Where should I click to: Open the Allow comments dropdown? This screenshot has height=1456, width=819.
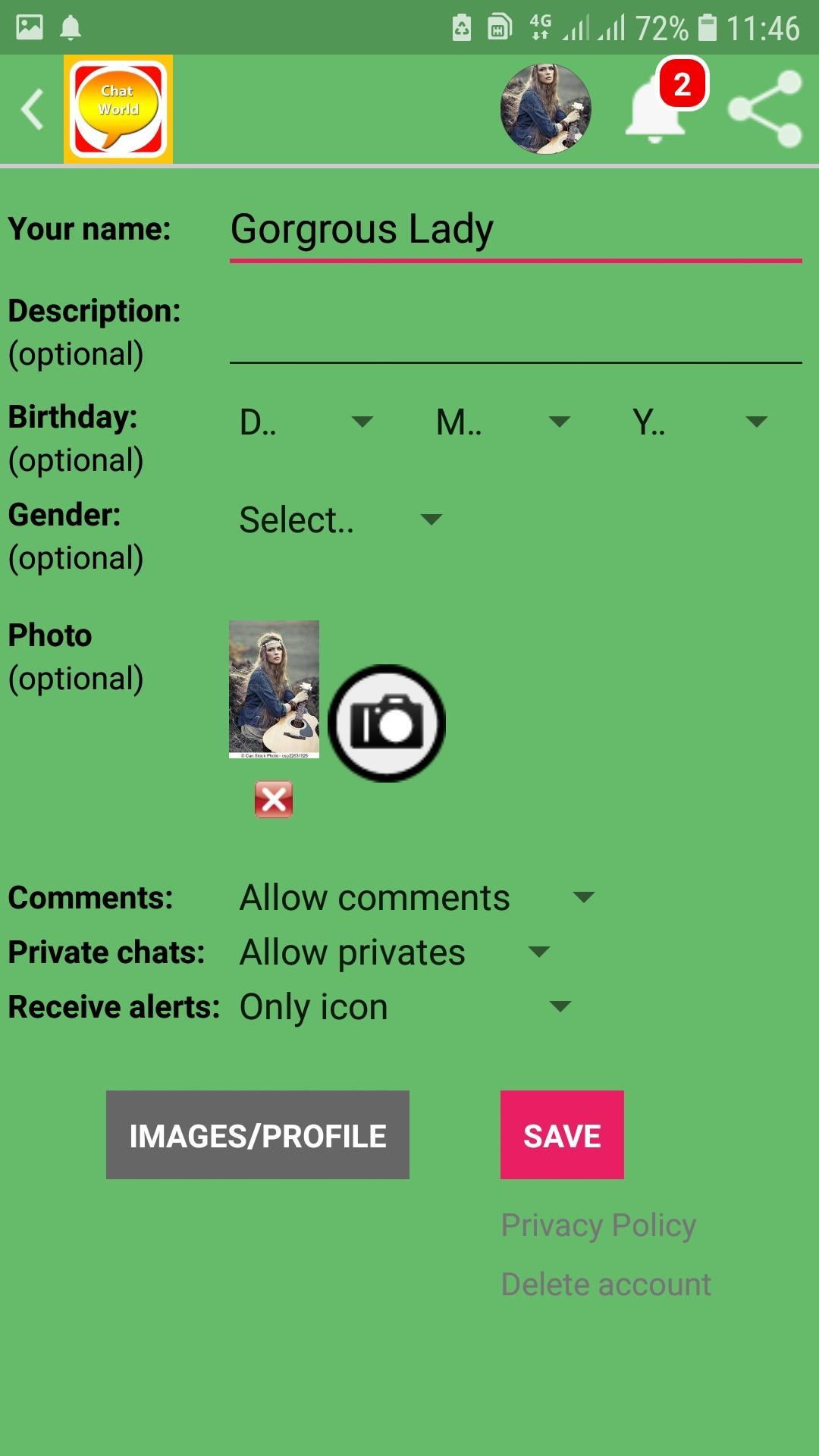click(416, 898)
